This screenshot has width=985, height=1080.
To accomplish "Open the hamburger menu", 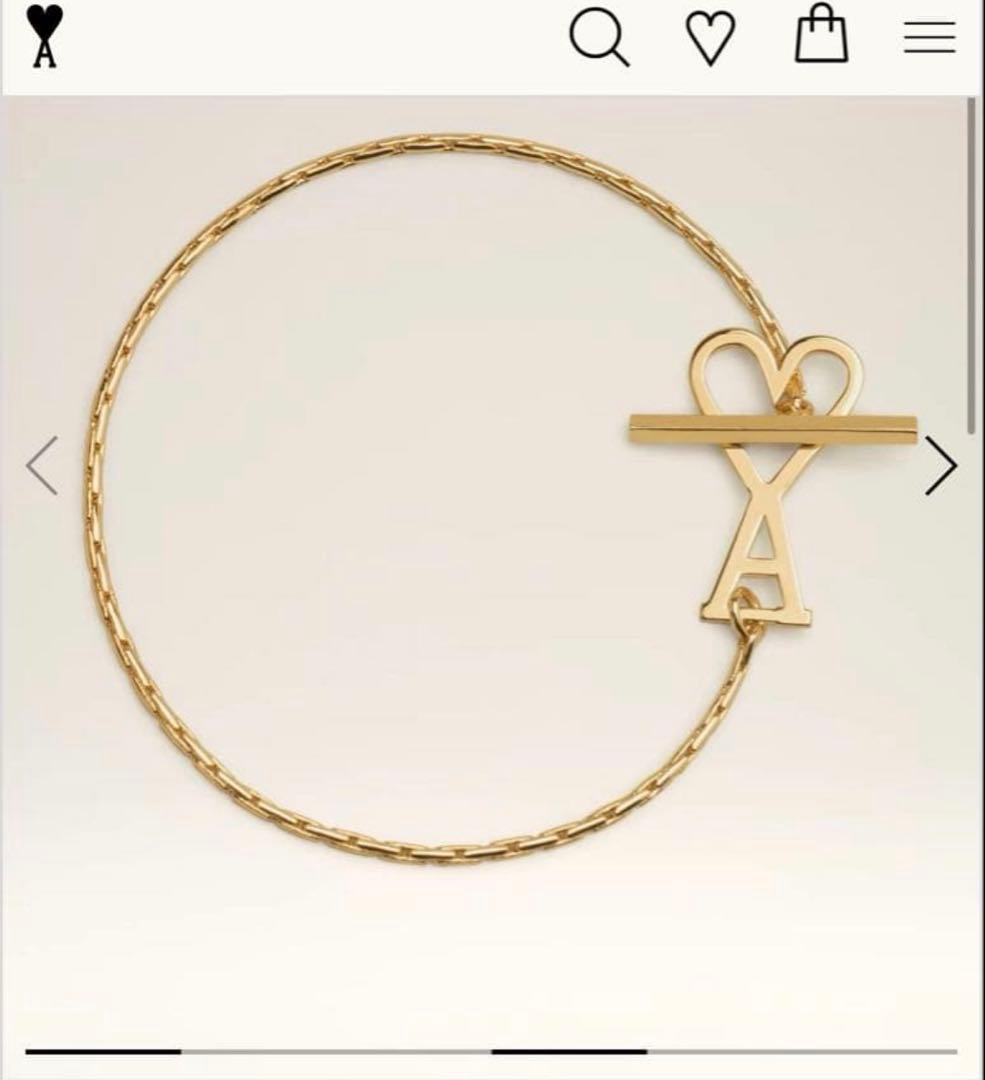I will [929, 38].
